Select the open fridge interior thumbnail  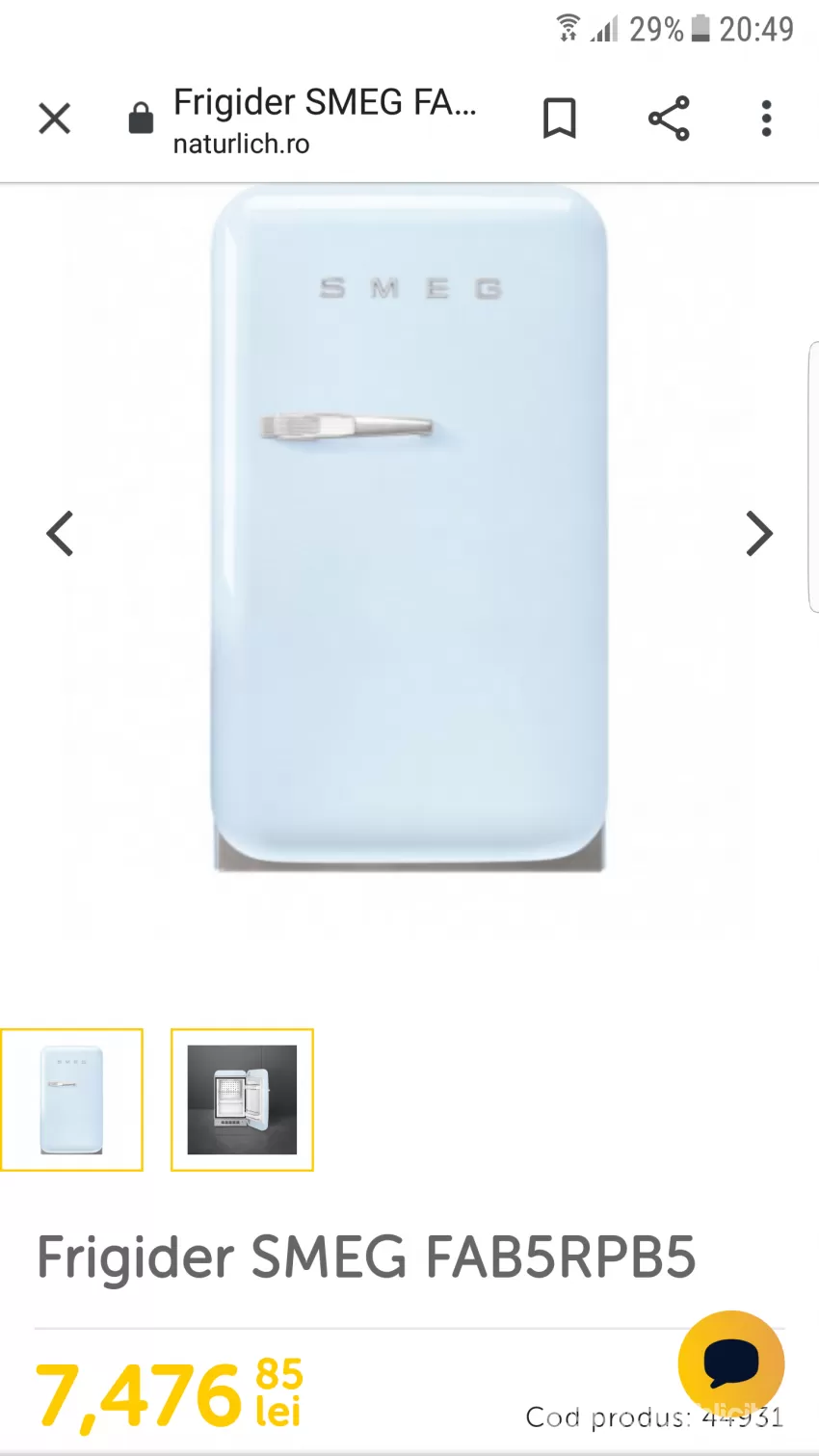(242, 1099)
